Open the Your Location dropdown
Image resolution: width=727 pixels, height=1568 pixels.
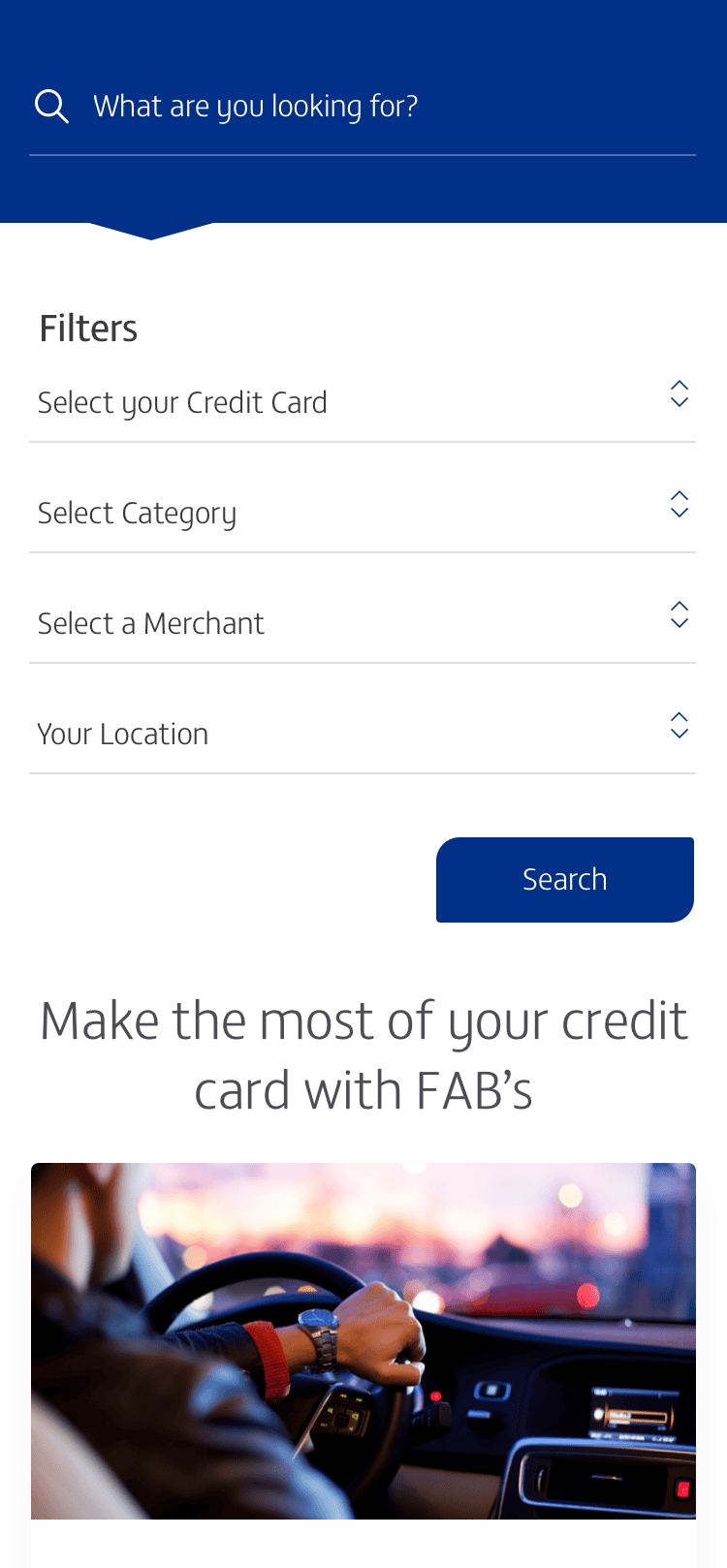coord(363,734)
